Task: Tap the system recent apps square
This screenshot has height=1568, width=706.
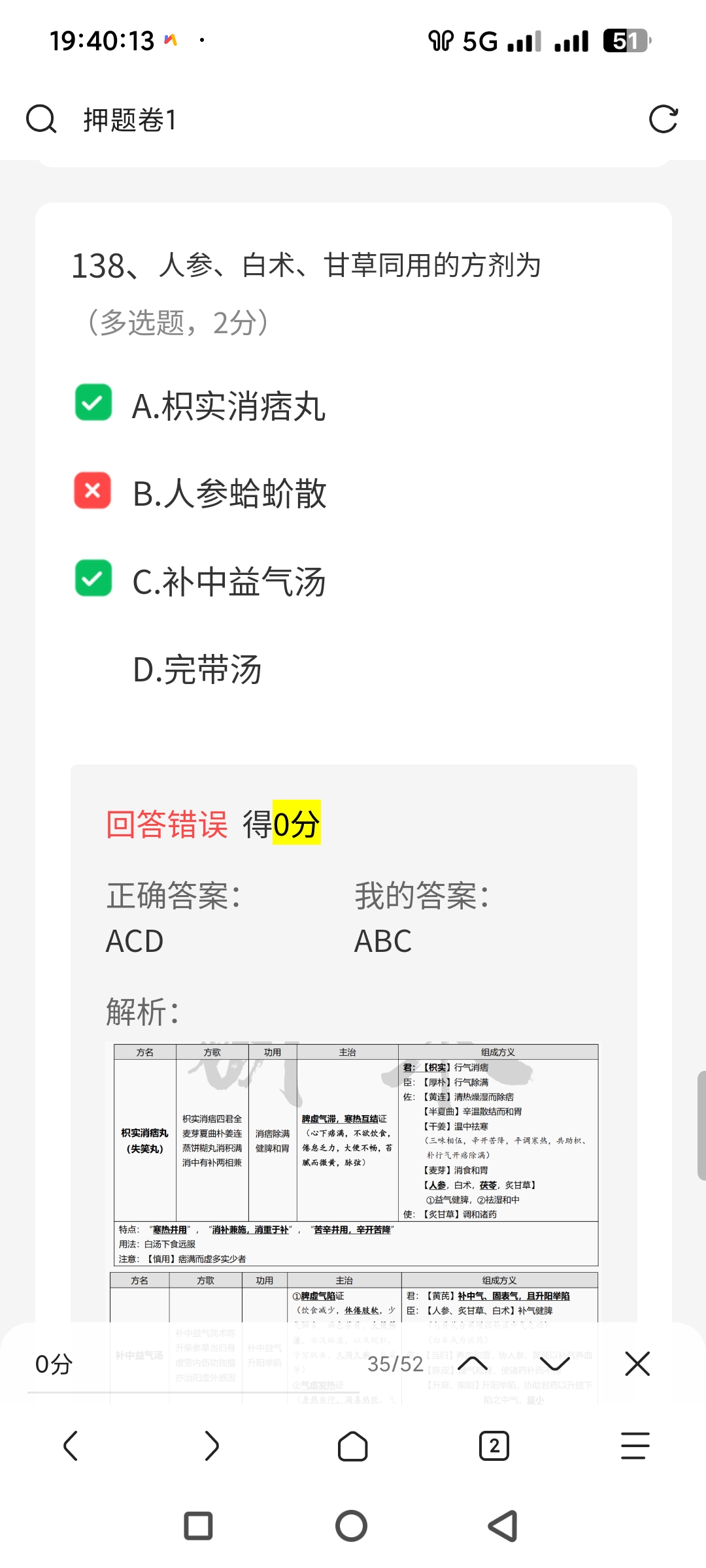Action: point(198,1526)
